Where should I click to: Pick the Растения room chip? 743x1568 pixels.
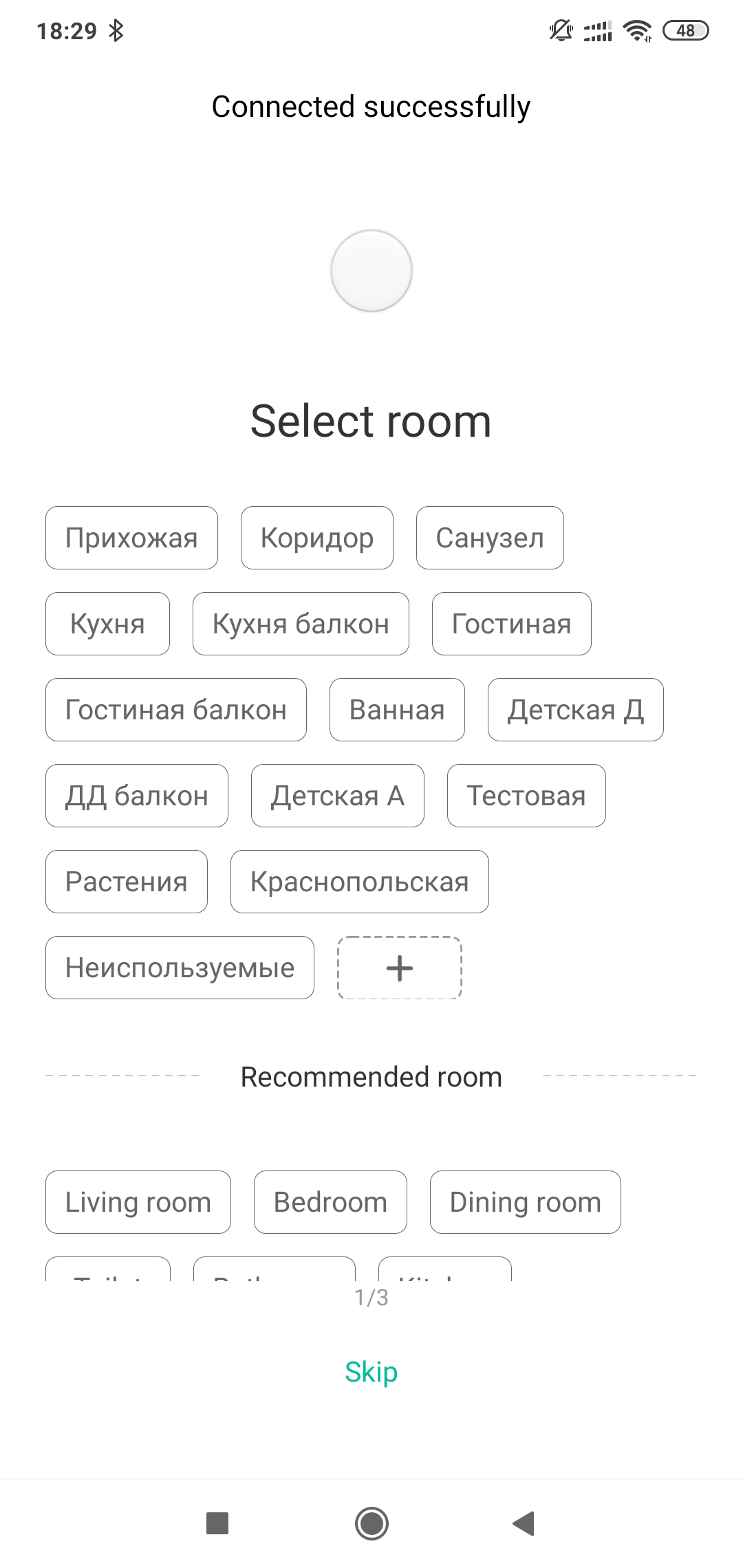[x=127, y=882]
